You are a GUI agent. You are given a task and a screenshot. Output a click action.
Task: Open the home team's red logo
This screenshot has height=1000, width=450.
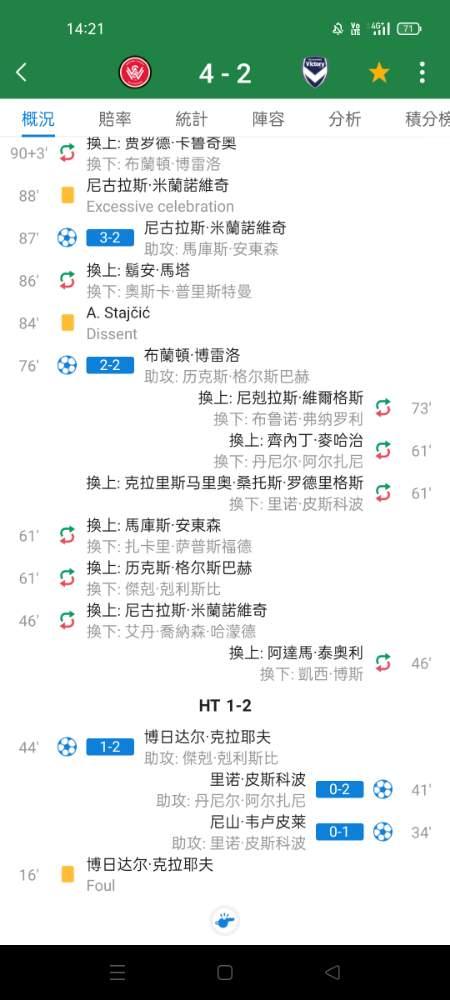point(135,73)
